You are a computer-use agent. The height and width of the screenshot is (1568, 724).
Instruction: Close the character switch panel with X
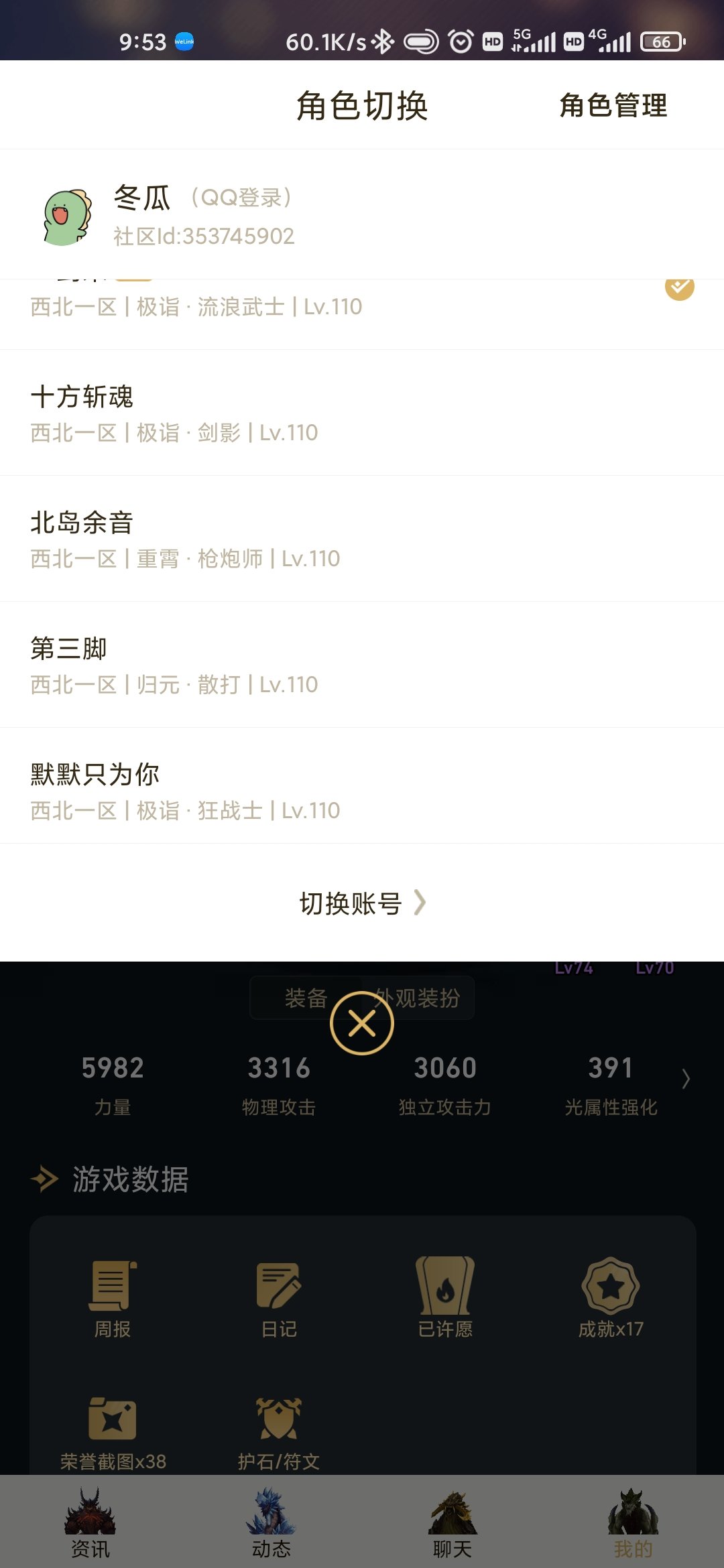pyautogui.click(x=362, y=1023)
